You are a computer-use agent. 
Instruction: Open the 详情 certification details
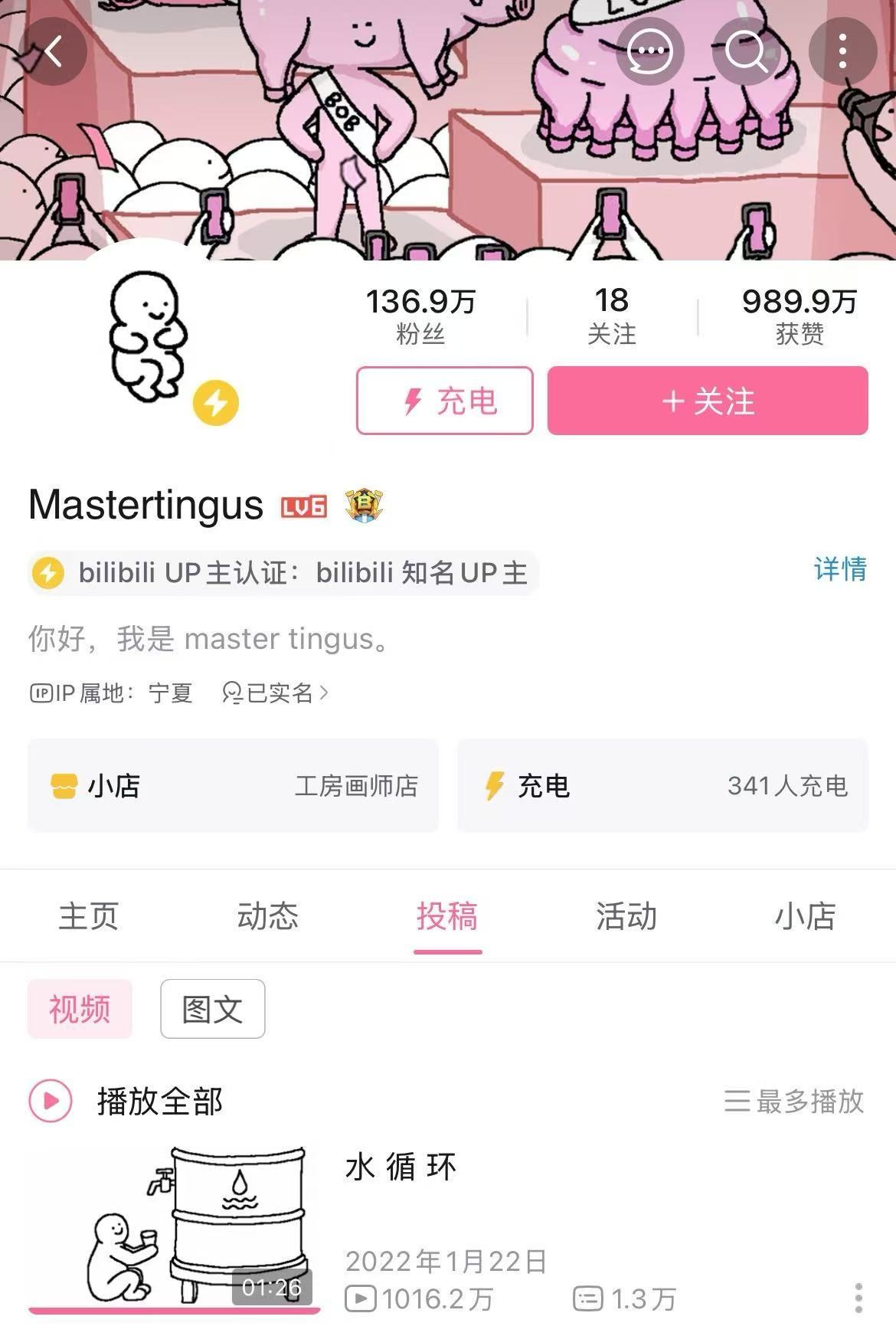pos(839,569)
